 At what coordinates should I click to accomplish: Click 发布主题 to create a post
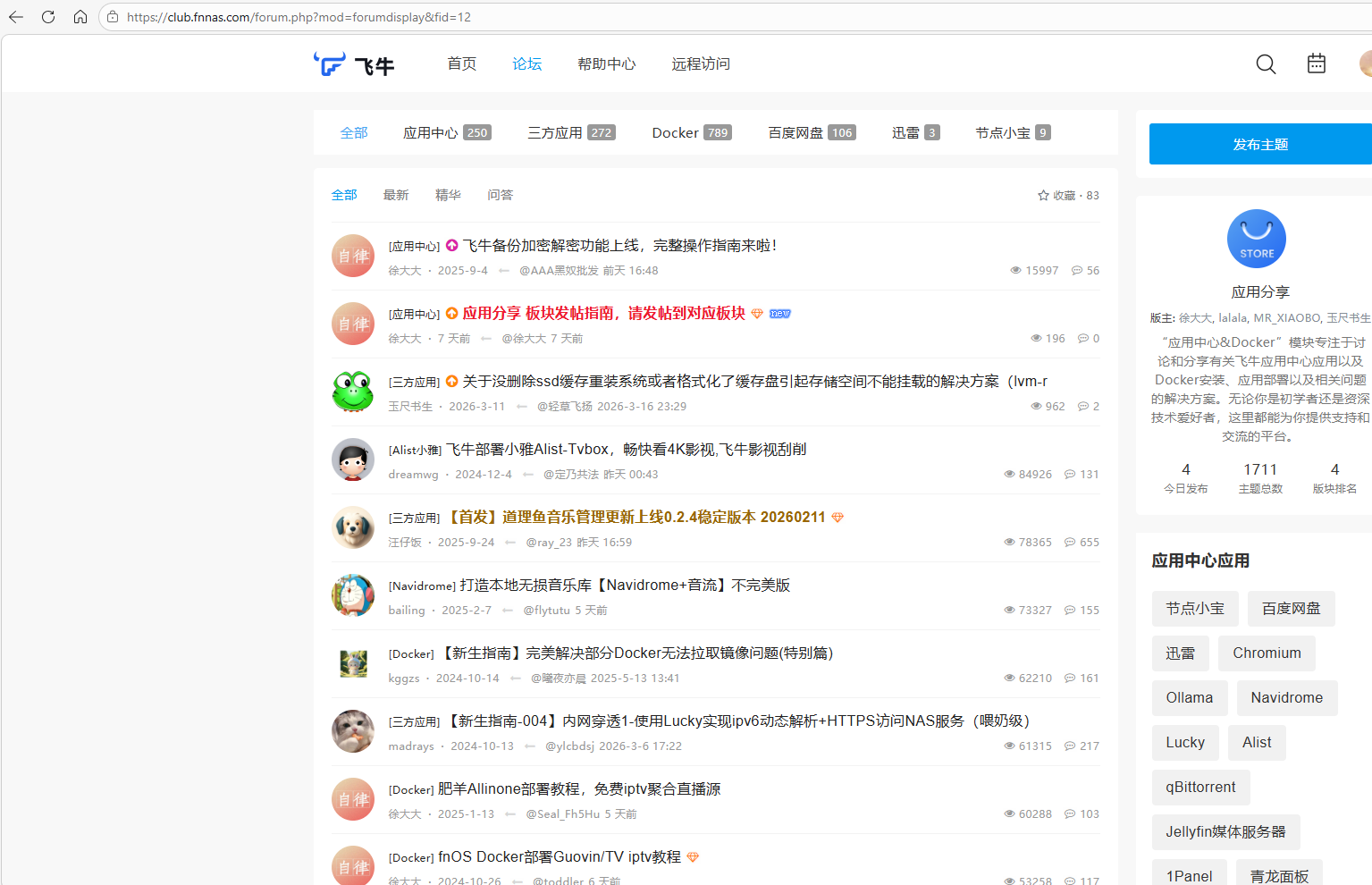coord(1259,144)
